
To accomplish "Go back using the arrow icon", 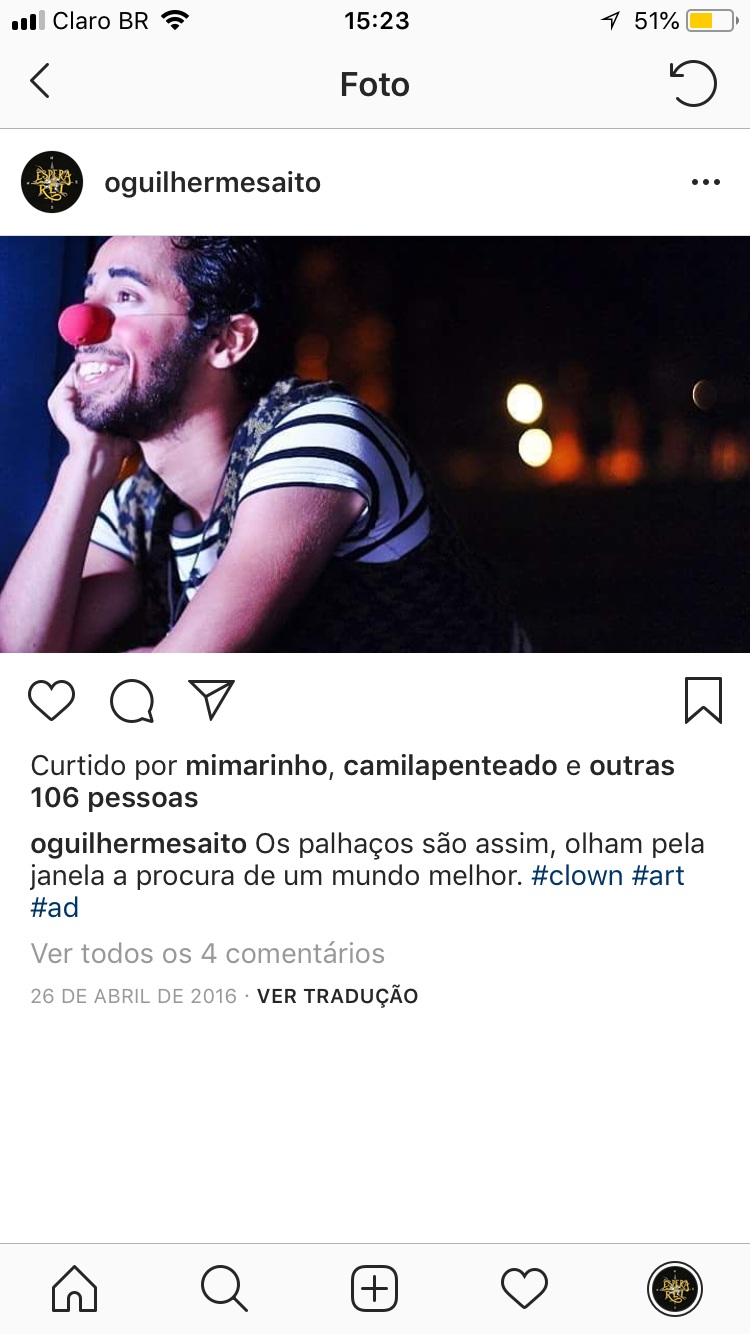I will [40, 82].
